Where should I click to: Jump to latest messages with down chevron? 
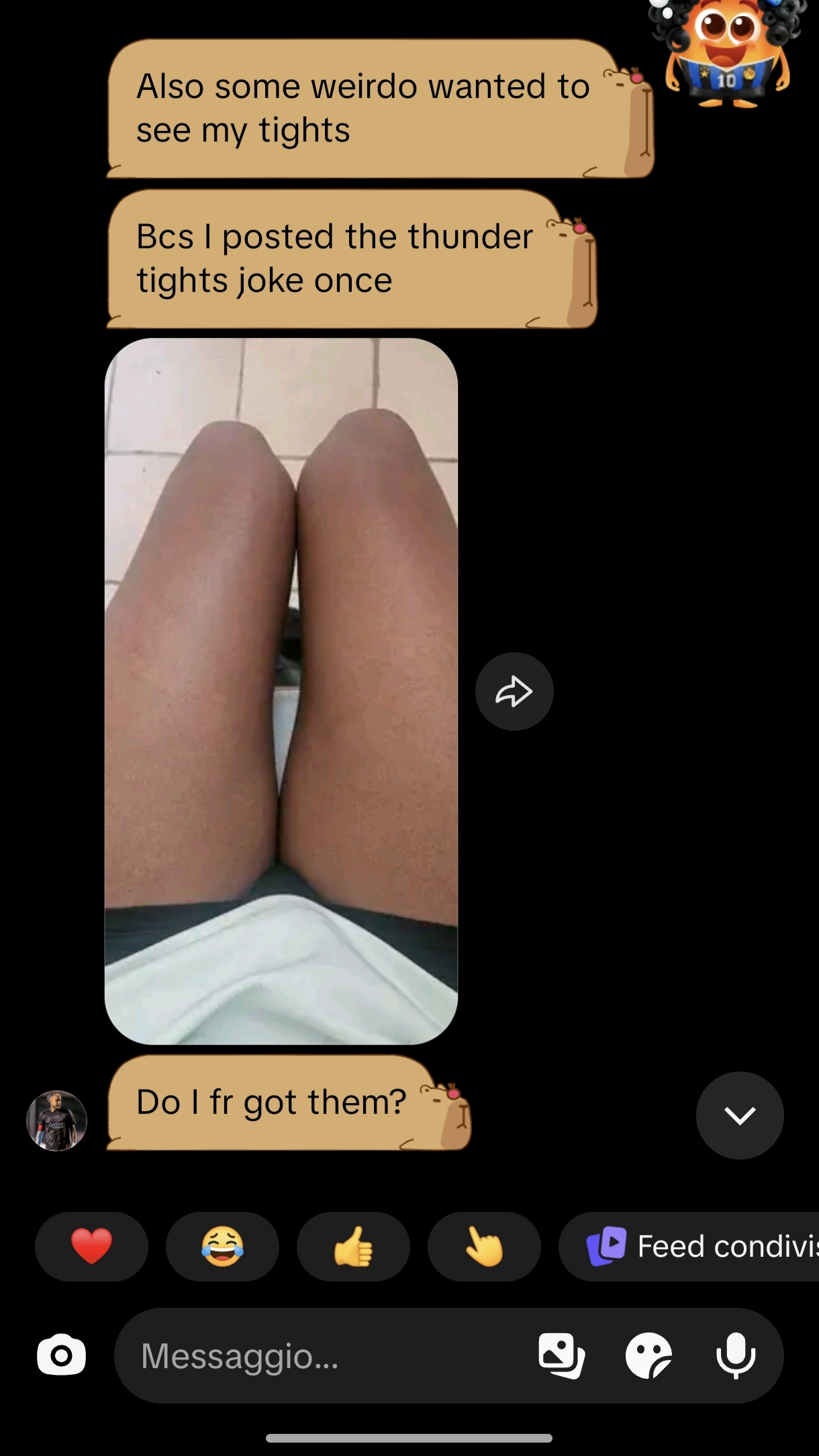tap(740, 1115)
